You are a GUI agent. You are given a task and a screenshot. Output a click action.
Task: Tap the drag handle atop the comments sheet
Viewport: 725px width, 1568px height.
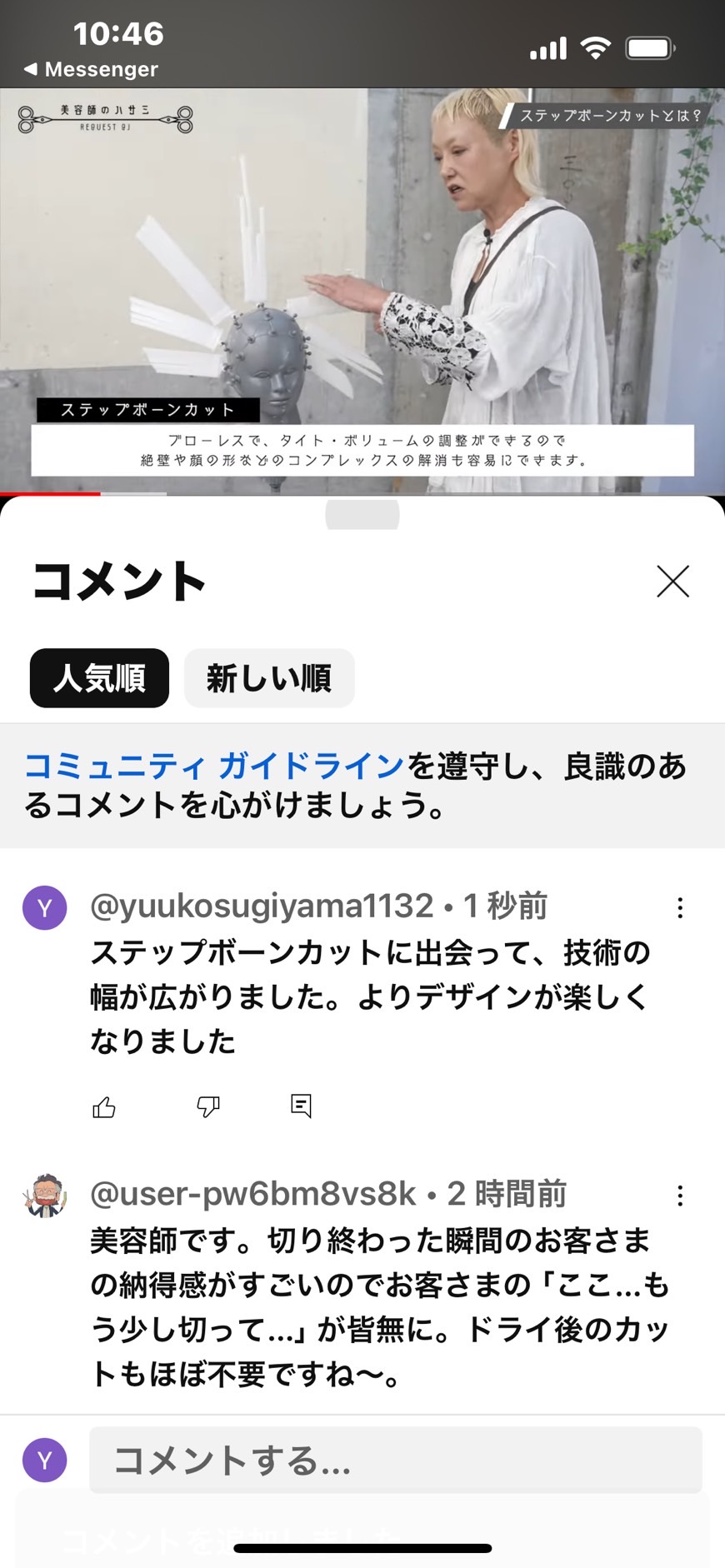[362, 514]
